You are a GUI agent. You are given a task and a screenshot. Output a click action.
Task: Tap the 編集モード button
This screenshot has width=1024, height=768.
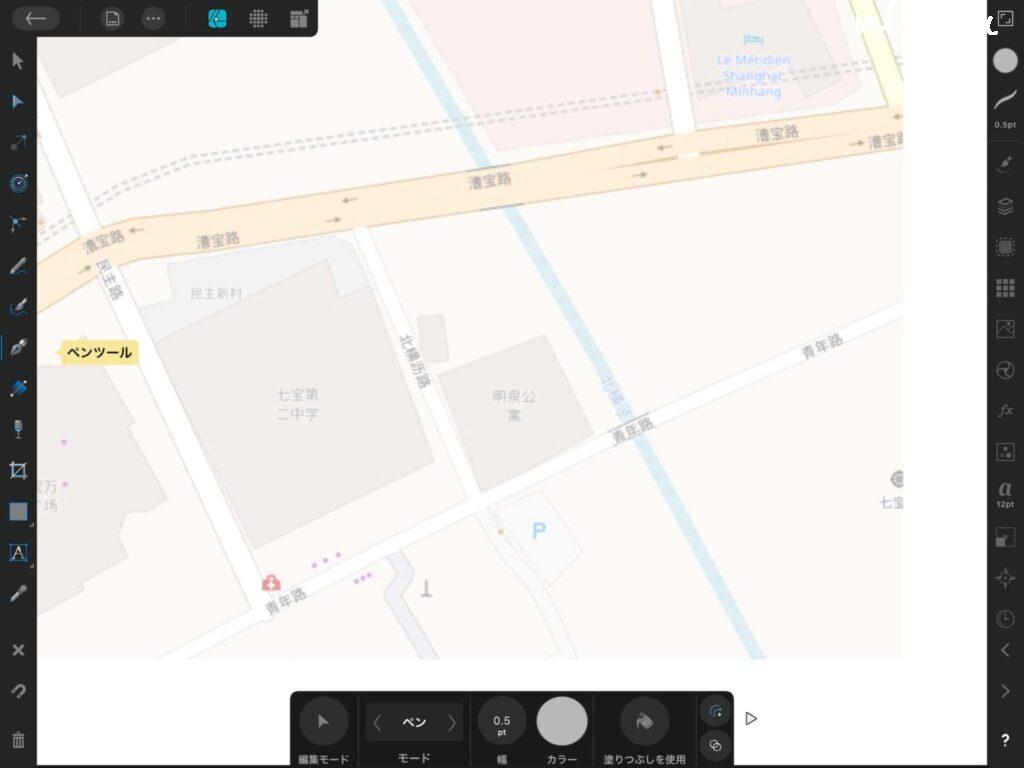coord(323,721)
